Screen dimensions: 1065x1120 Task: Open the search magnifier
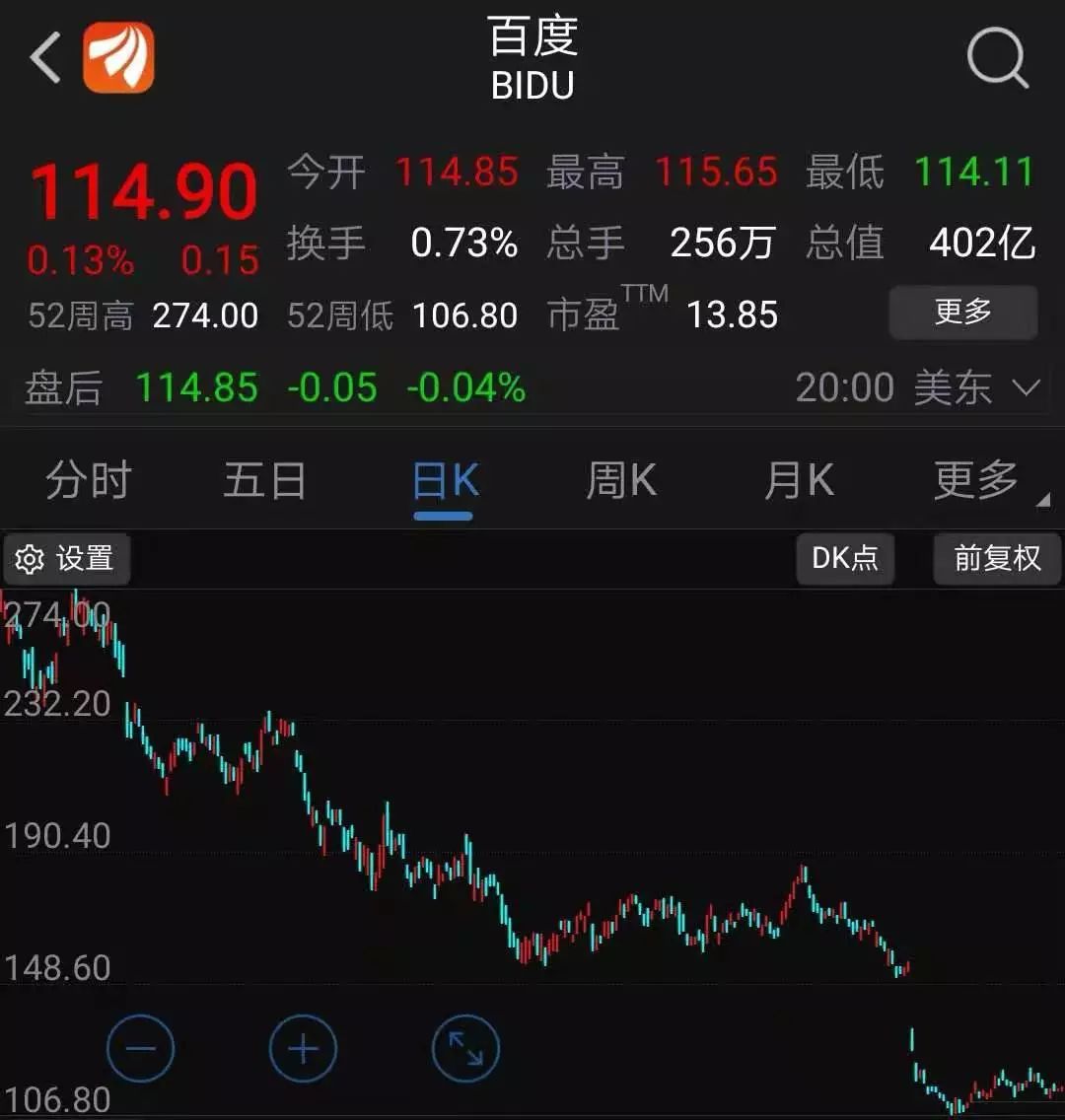click(998, 57)
